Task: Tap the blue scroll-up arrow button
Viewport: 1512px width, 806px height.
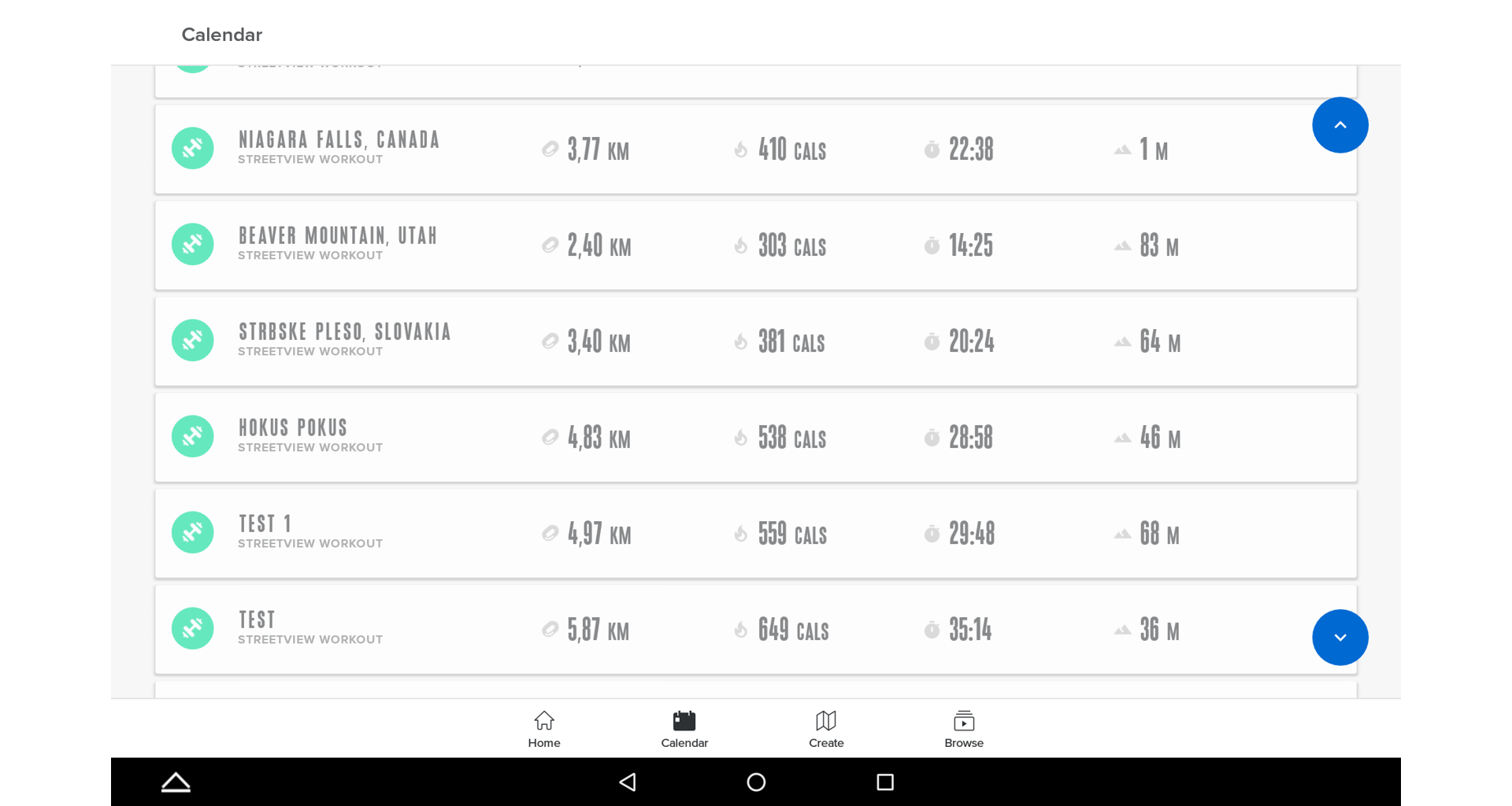Action: [1340, 125]
